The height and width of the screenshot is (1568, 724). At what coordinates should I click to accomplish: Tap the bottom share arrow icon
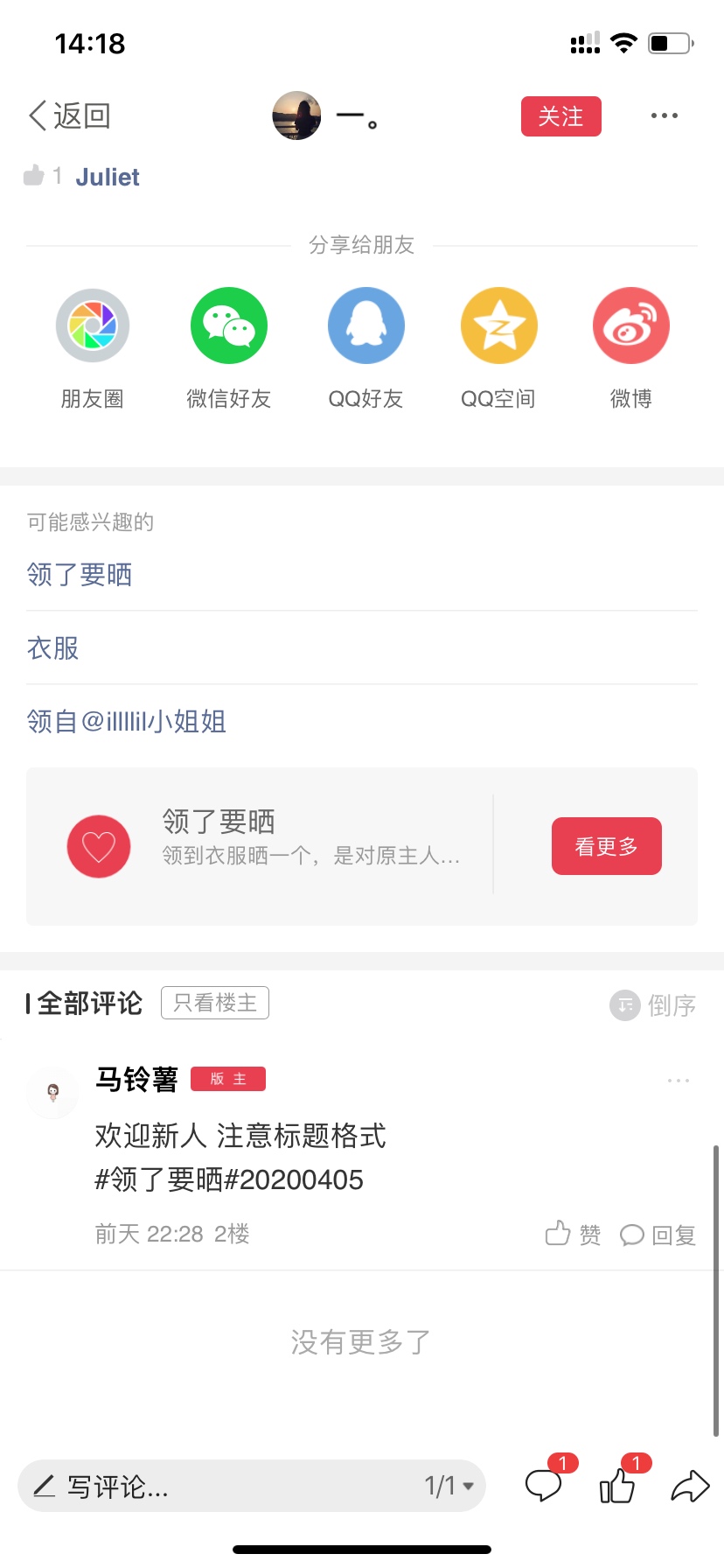click(690, 1486)
